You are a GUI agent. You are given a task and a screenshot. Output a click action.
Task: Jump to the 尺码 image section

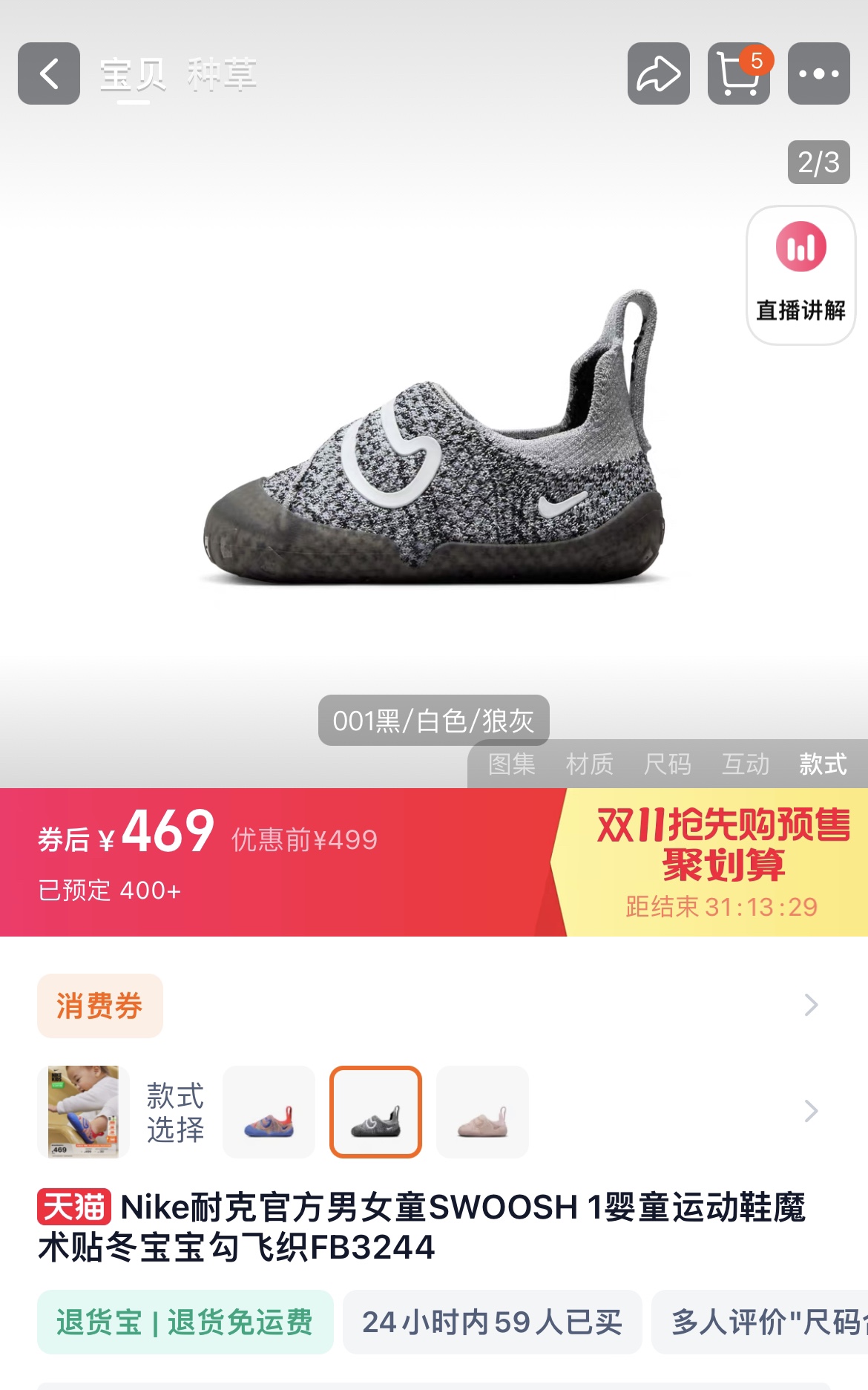tap(668, 764)
